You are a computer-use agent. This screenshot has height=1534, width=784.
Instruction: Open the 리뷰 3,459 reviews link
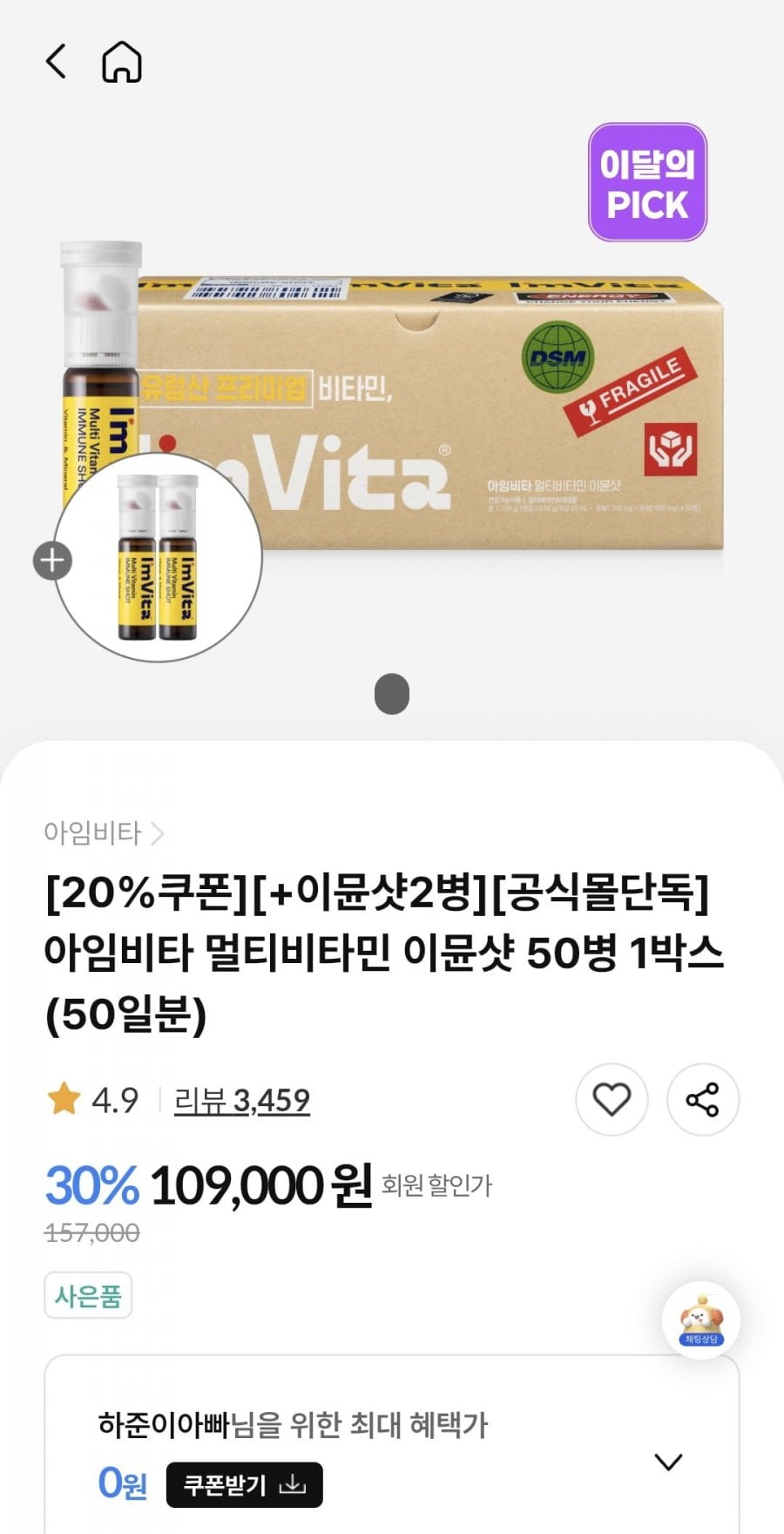tap(241, 1100)
